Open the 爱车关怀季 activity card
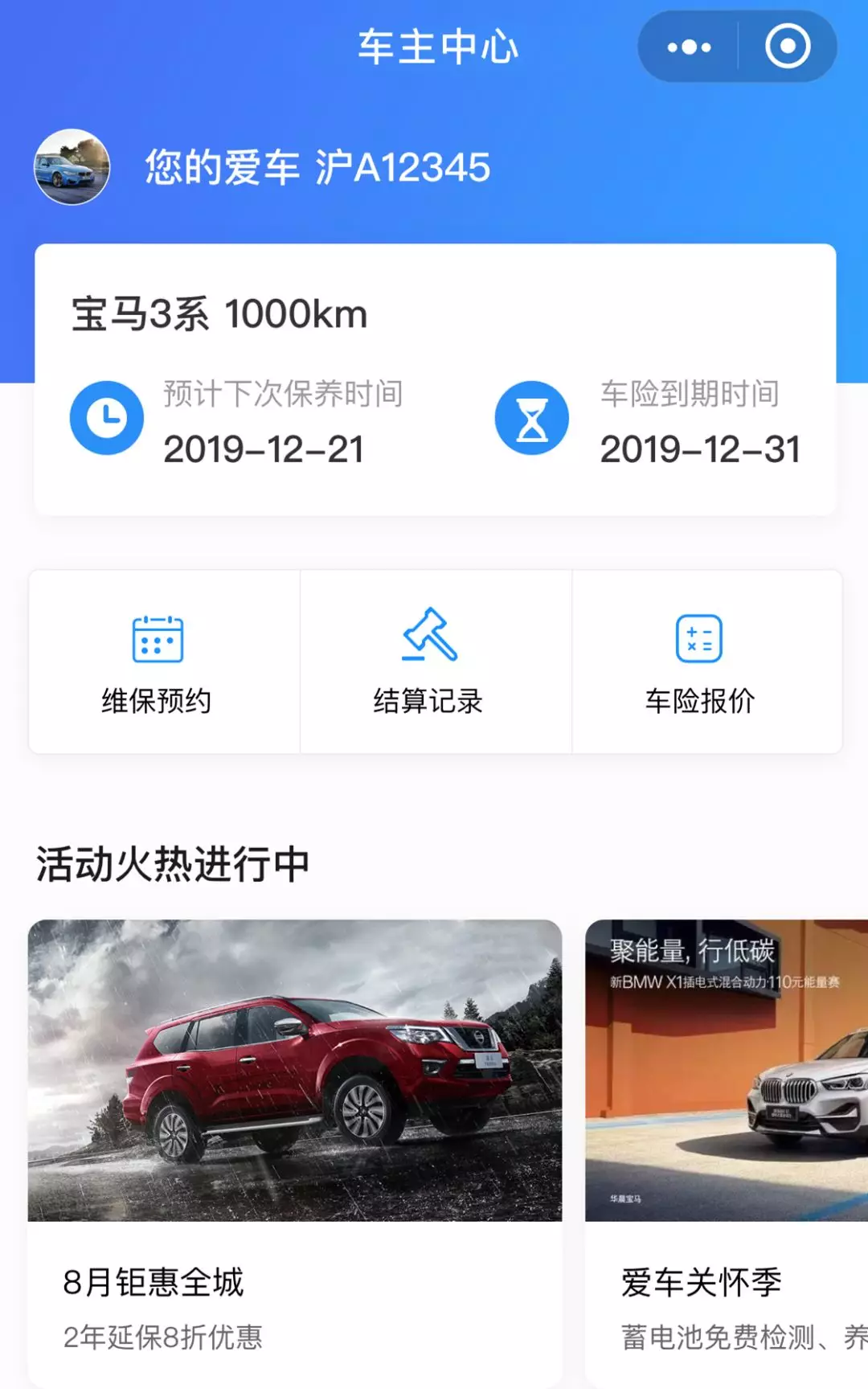Viewport: 868px width, 1389px height. [x=727, y=1153]
